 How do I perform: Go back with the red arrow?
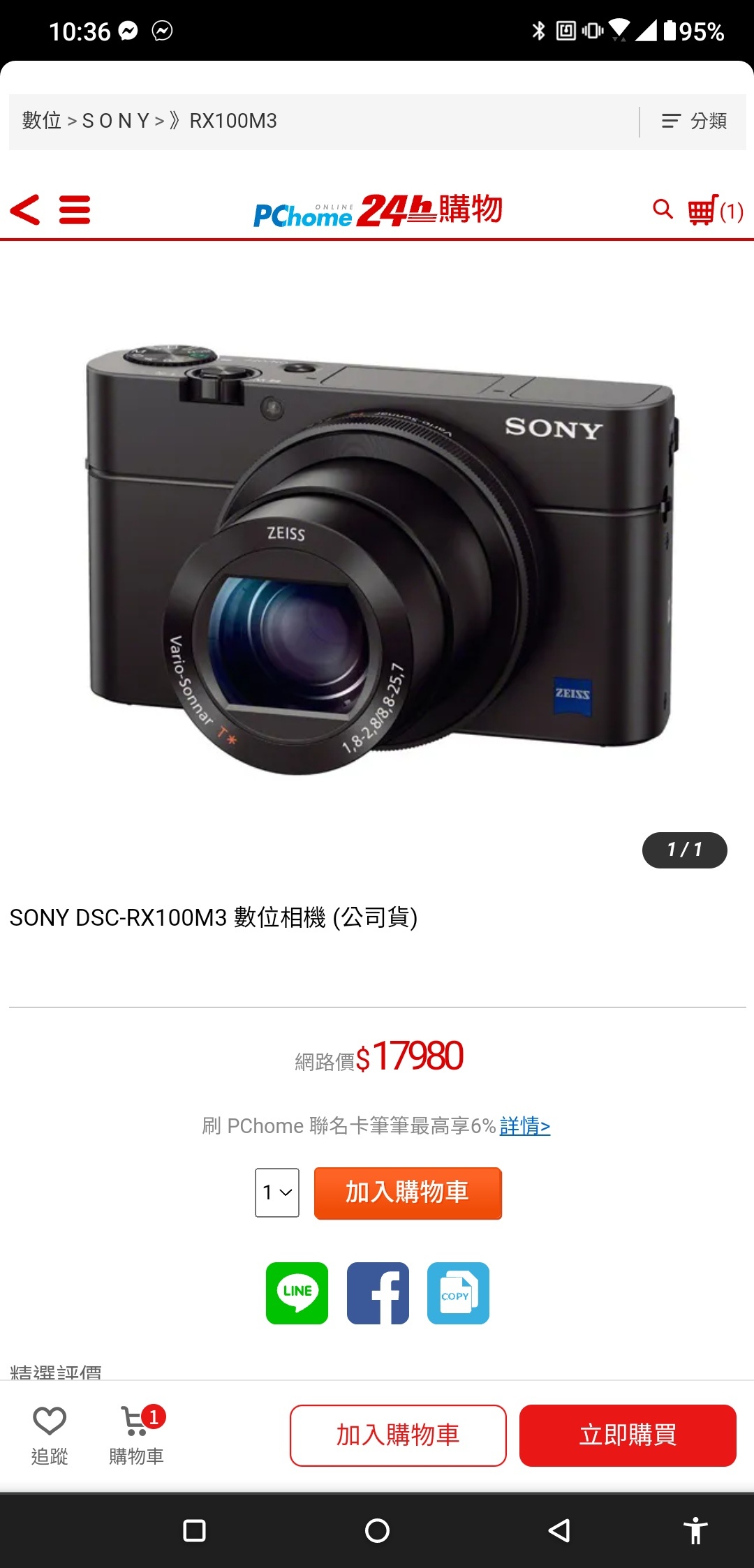pyautogui.click(x=25, y=209)
